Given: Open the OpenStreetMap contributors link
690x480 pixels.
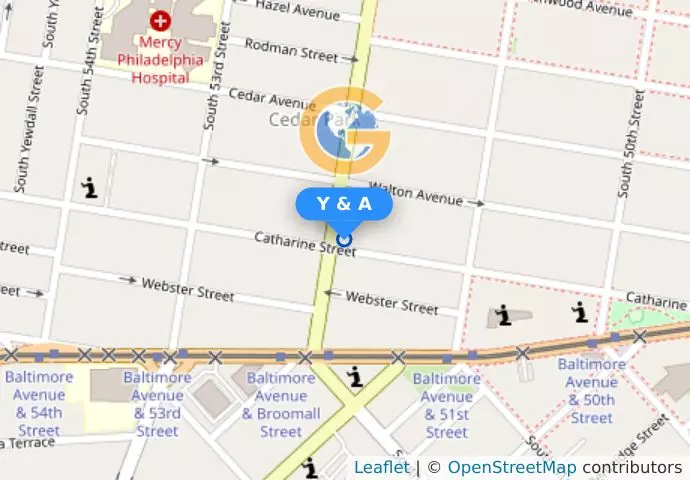Looking at the screenshot, I should (511, 467).
